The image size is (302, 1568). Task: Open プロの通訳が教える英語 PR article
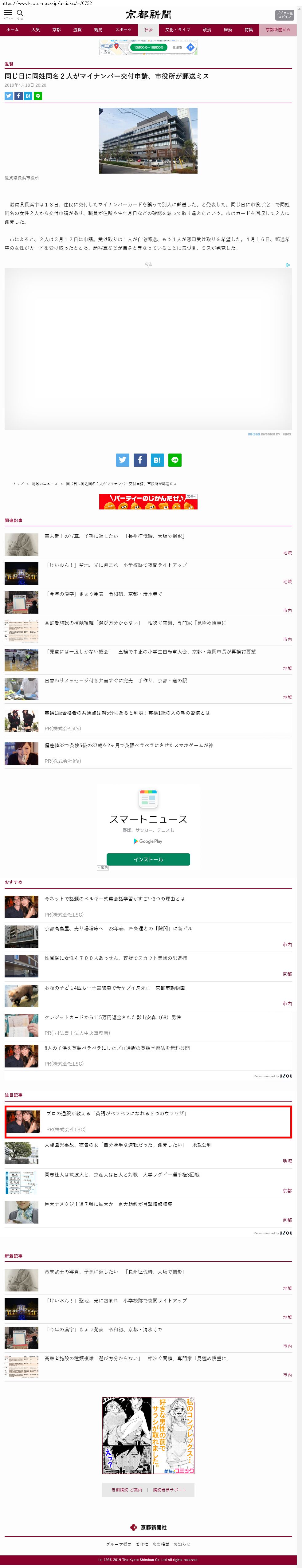(x=116, y=1113)
